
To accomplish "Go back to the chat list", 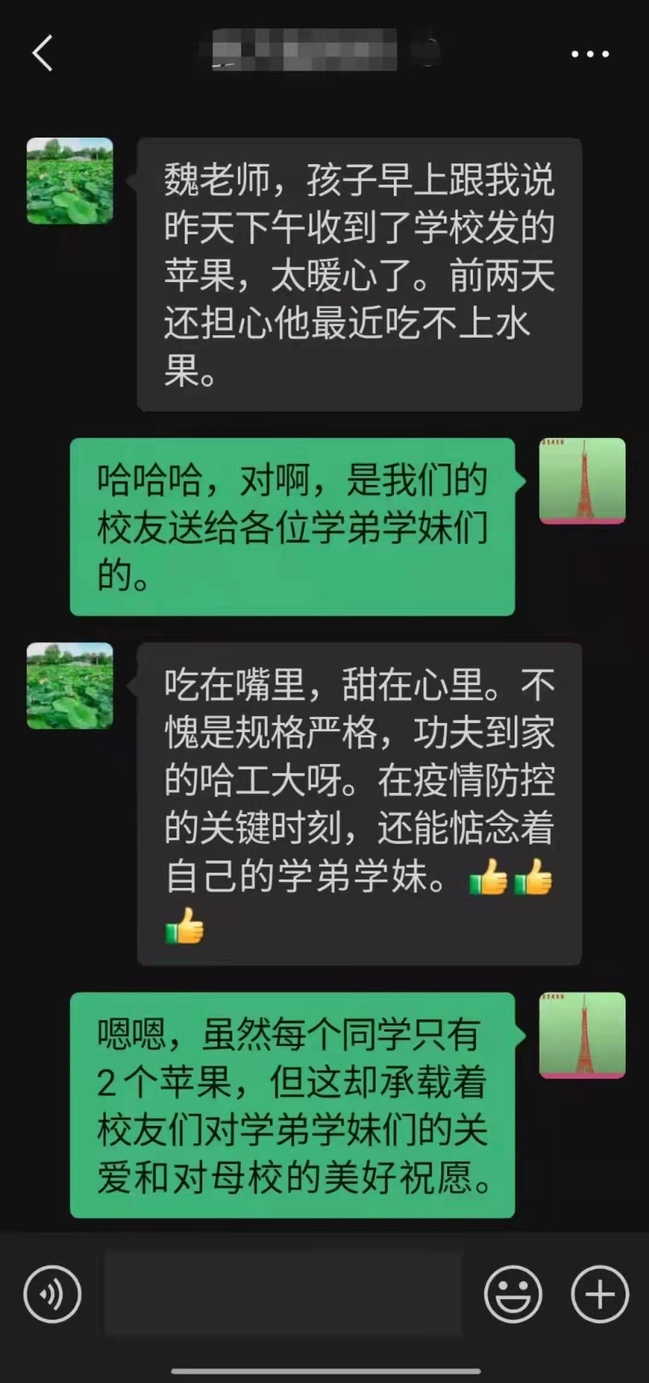I will pyautogui.click(x=42, y=54).
